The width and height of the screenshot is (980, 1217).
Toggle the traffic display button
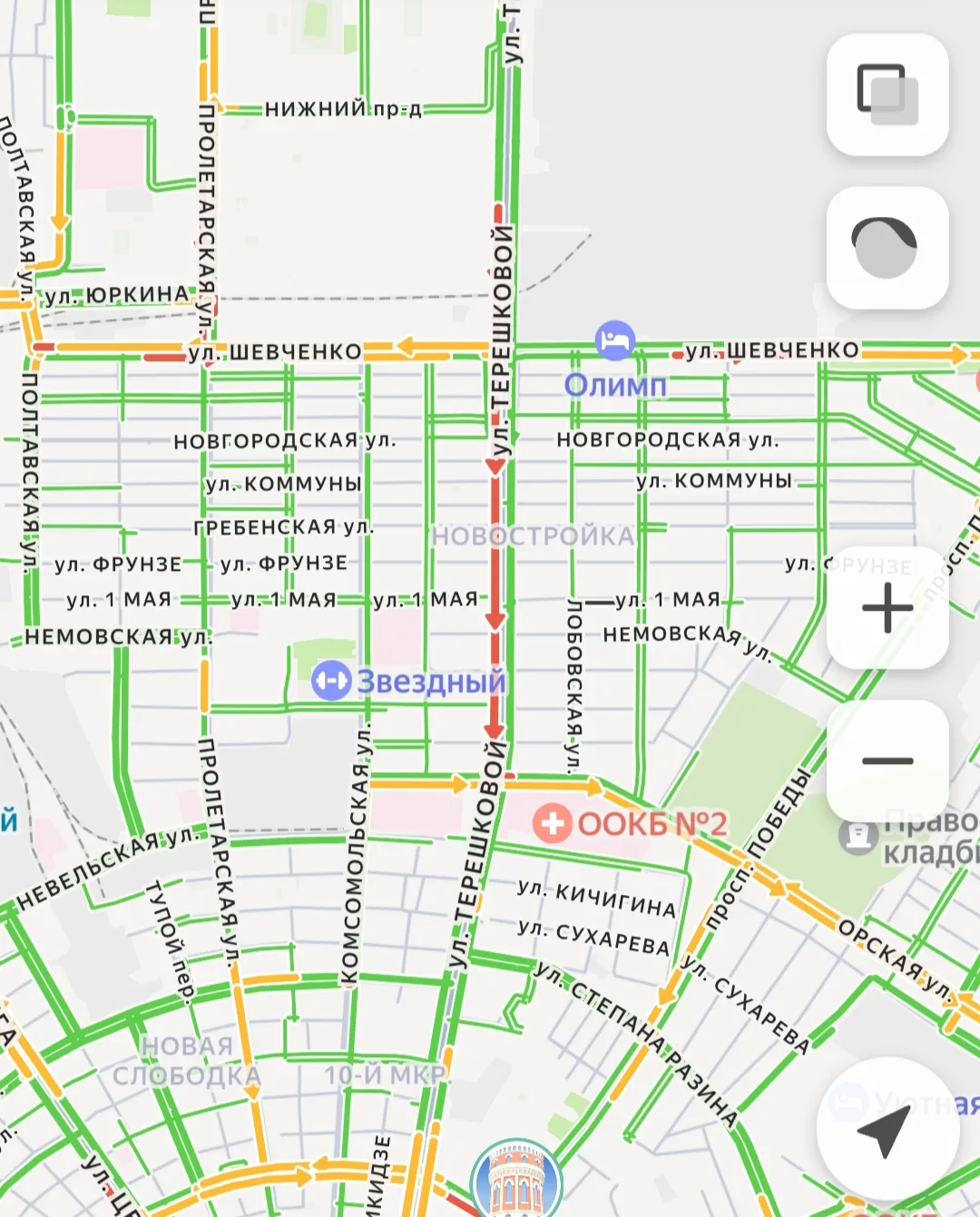tap(887, 247)
